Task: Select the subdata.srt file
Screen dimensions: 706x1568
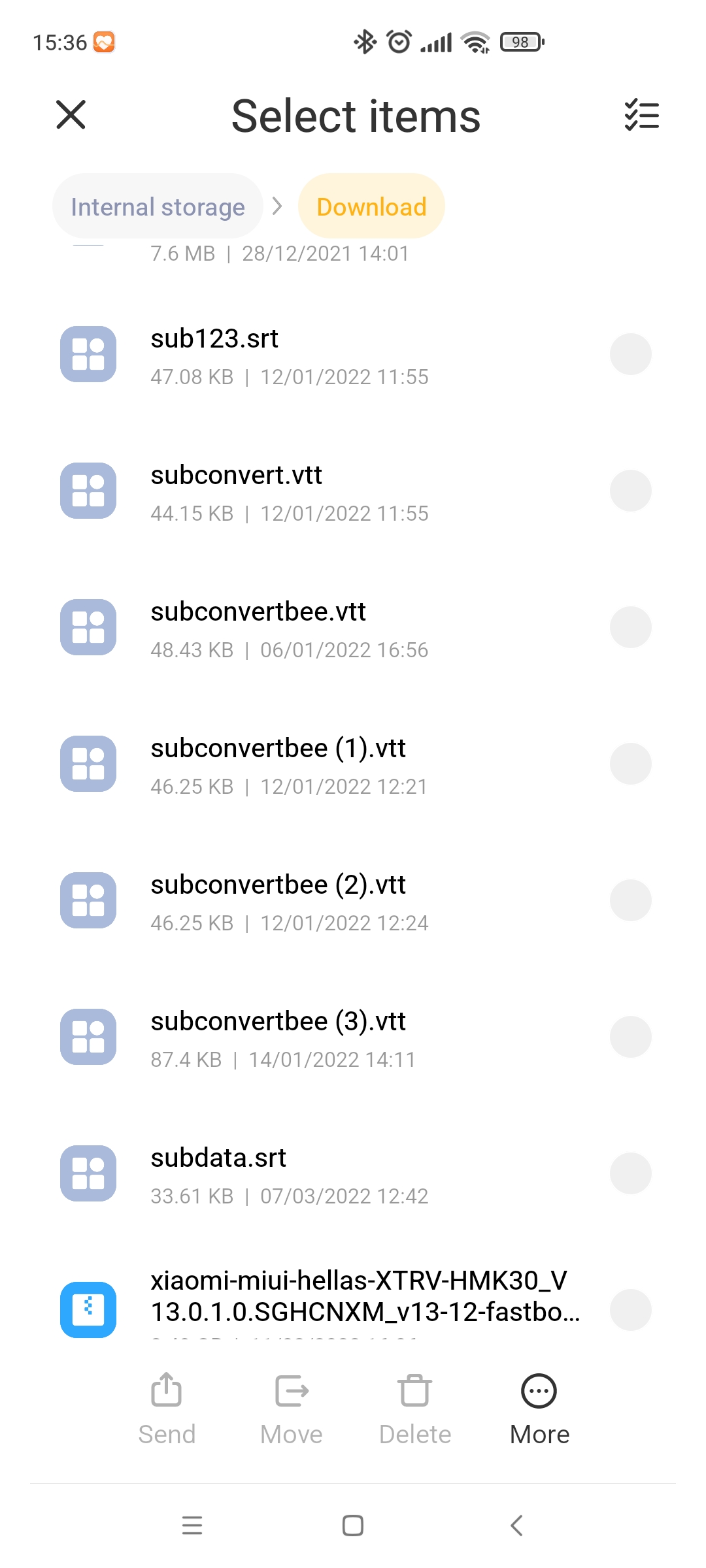Action: [630, 1173]
